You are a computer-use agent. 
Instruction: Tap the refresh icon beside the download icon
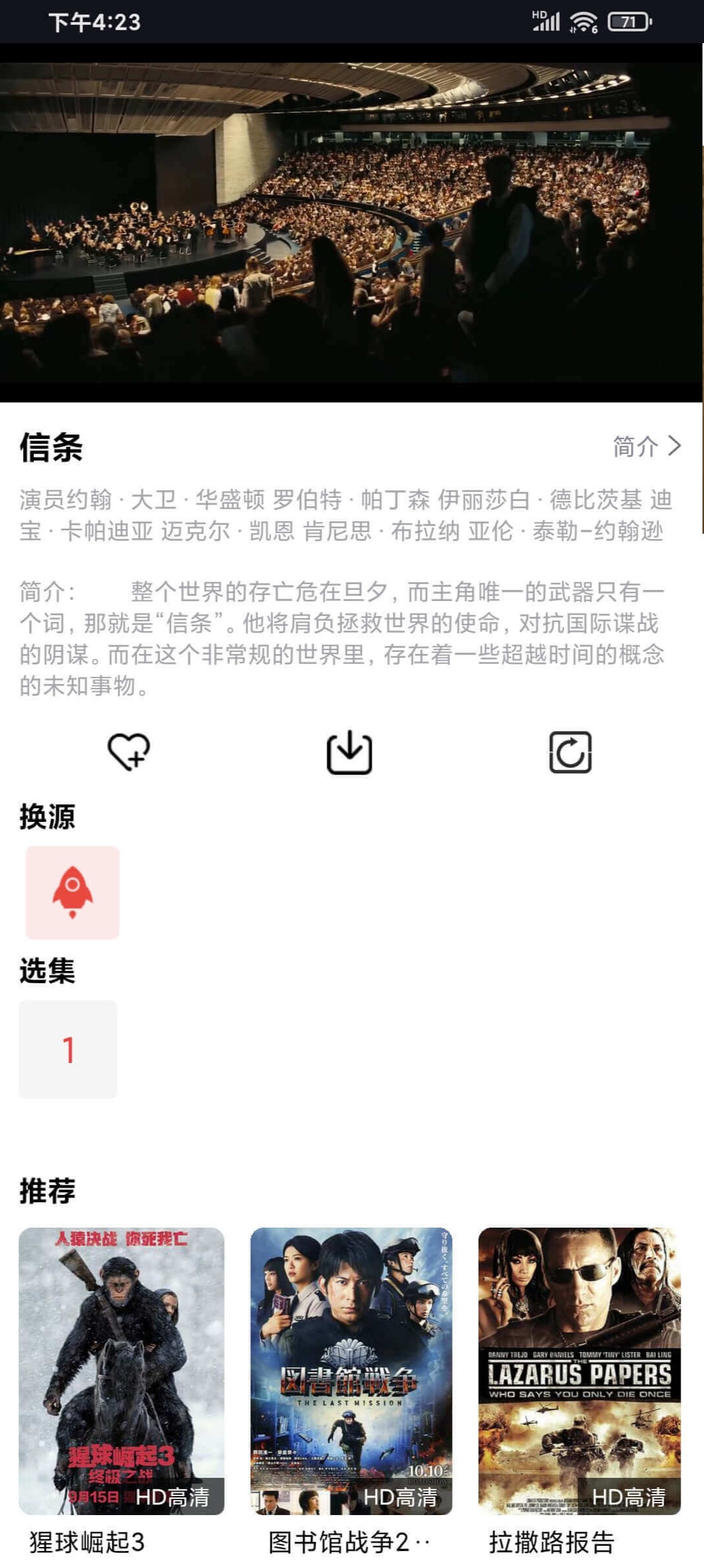pos(570,752)
